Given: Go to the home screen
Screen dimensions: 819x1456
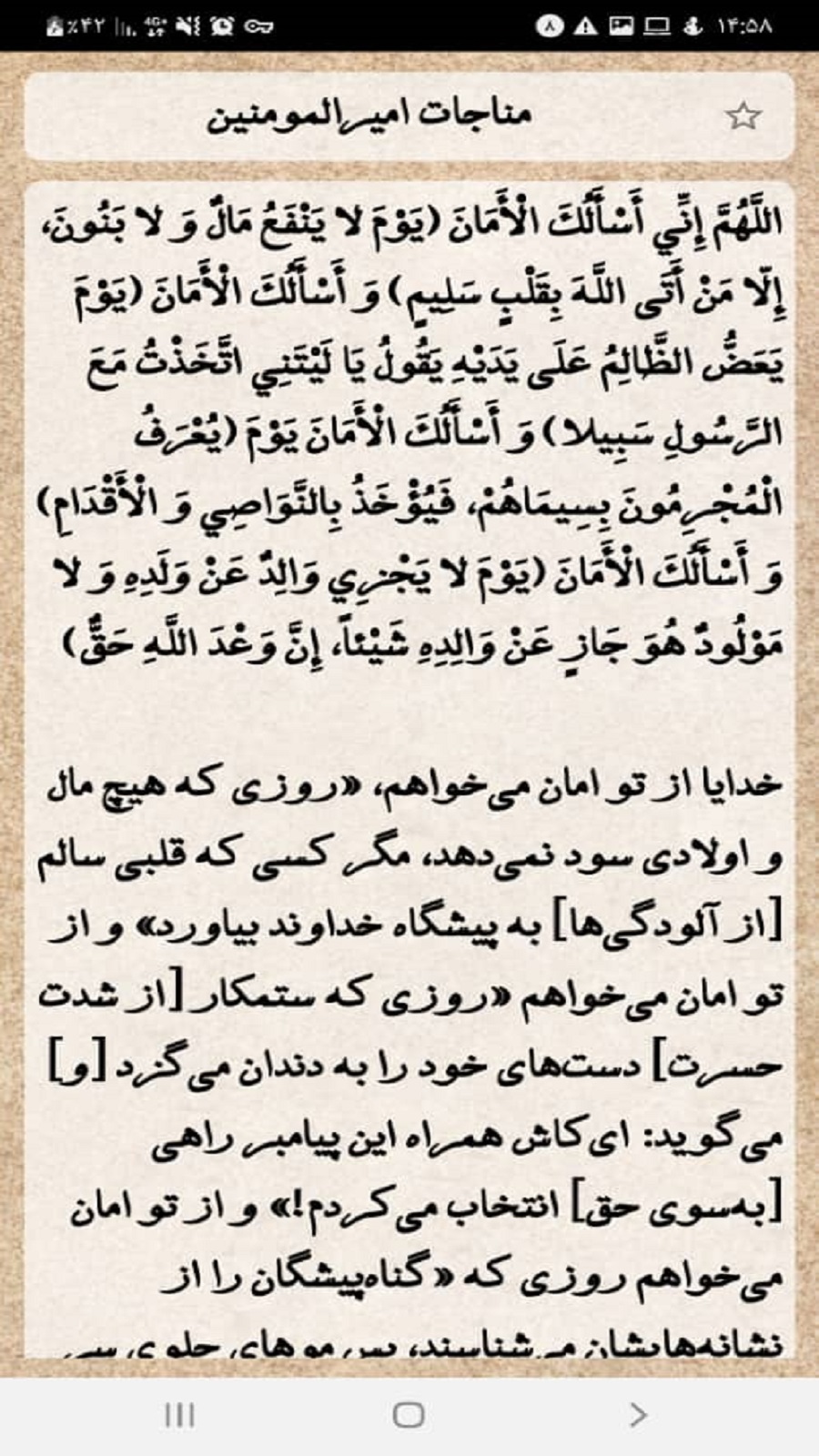Looking at the screenshot, I should [409, 1414].
